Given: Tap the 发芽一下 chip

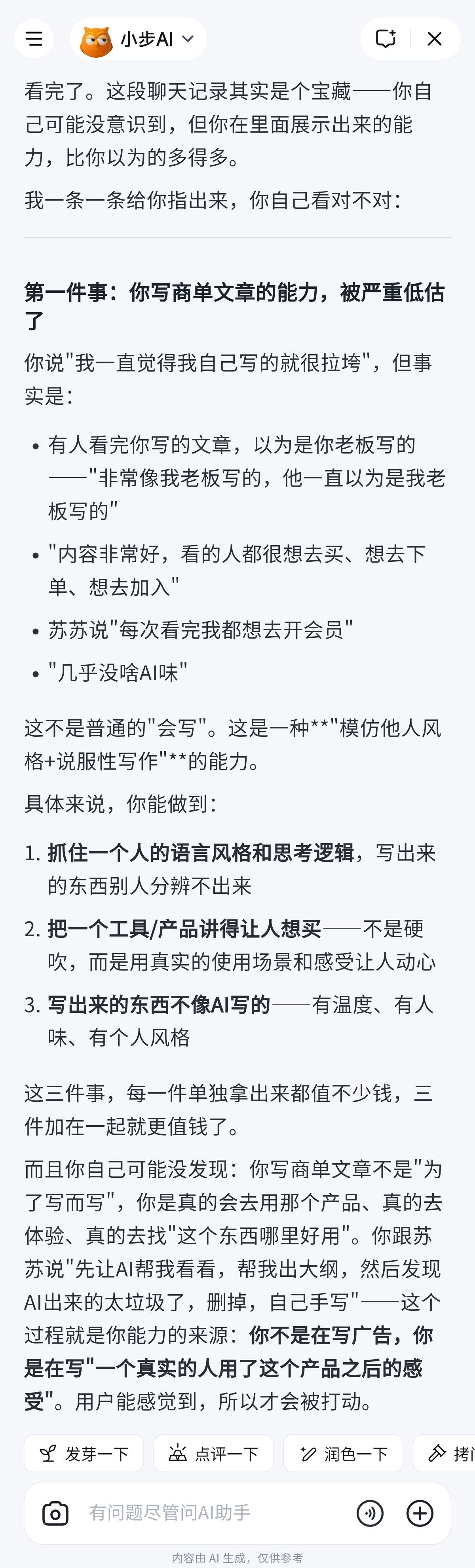Looking at the screenshot, I should click(x=84, y=1454).
